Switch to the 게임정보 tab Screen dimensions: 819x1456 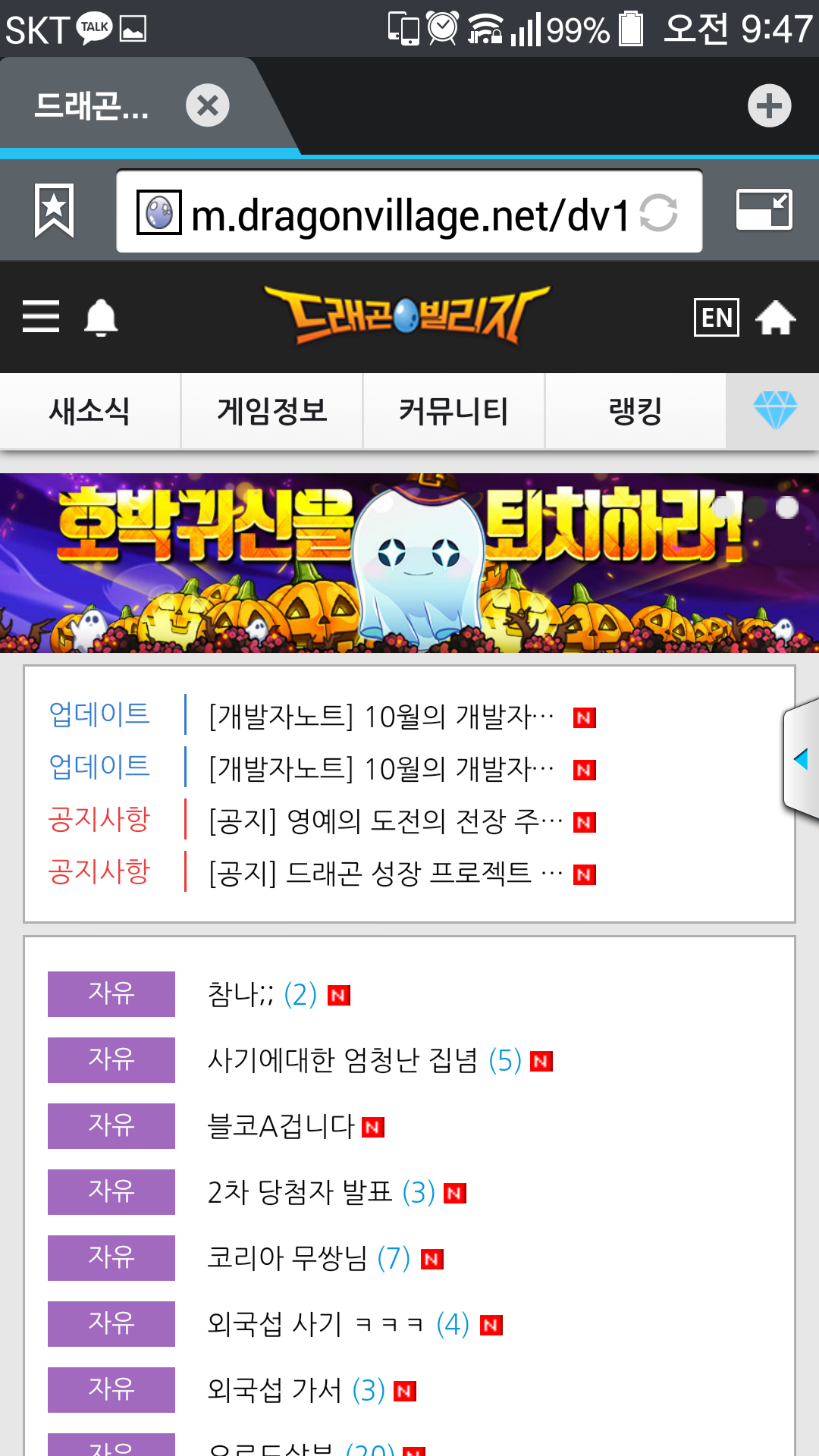pos(271,411)
